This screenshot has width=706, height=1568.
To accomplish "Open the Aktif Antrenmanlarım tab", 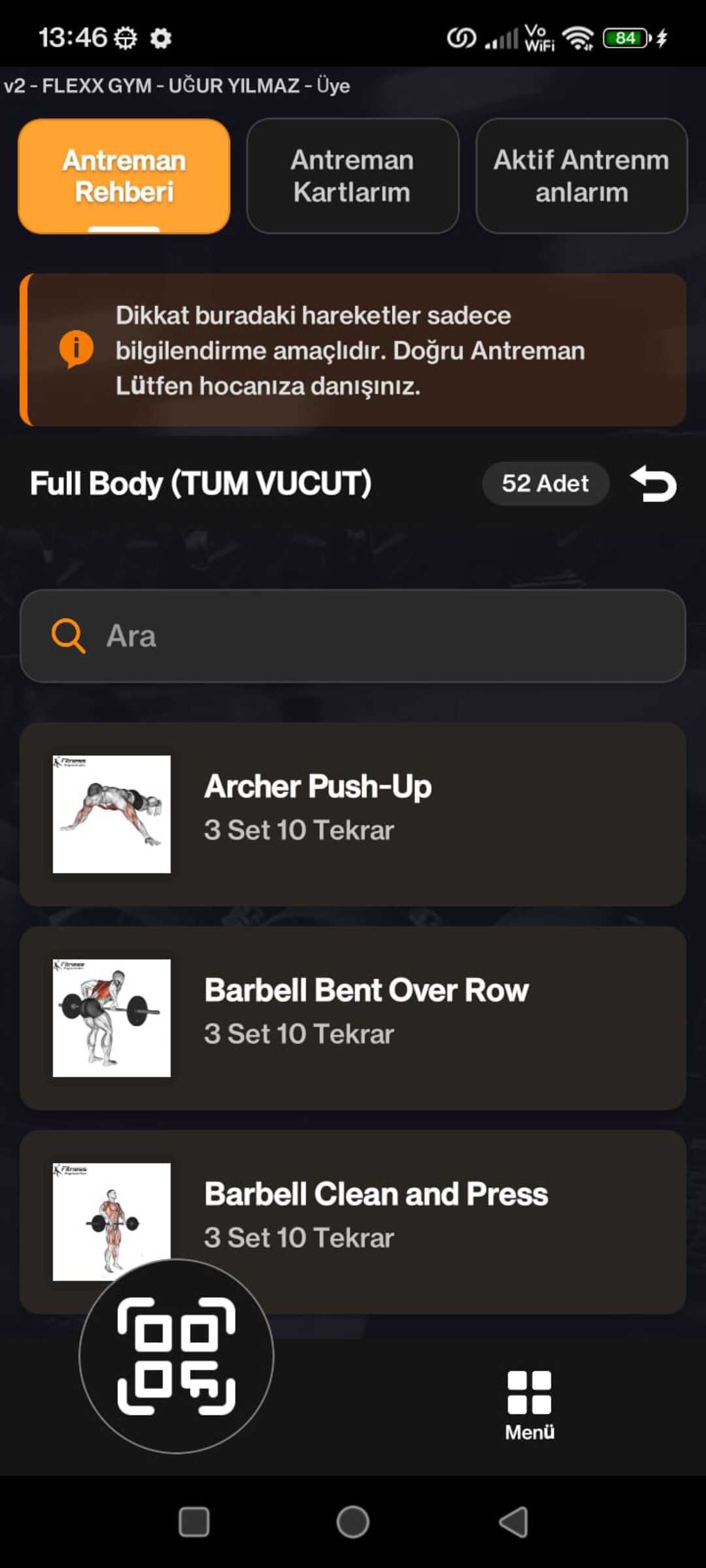I will point(580,176).
